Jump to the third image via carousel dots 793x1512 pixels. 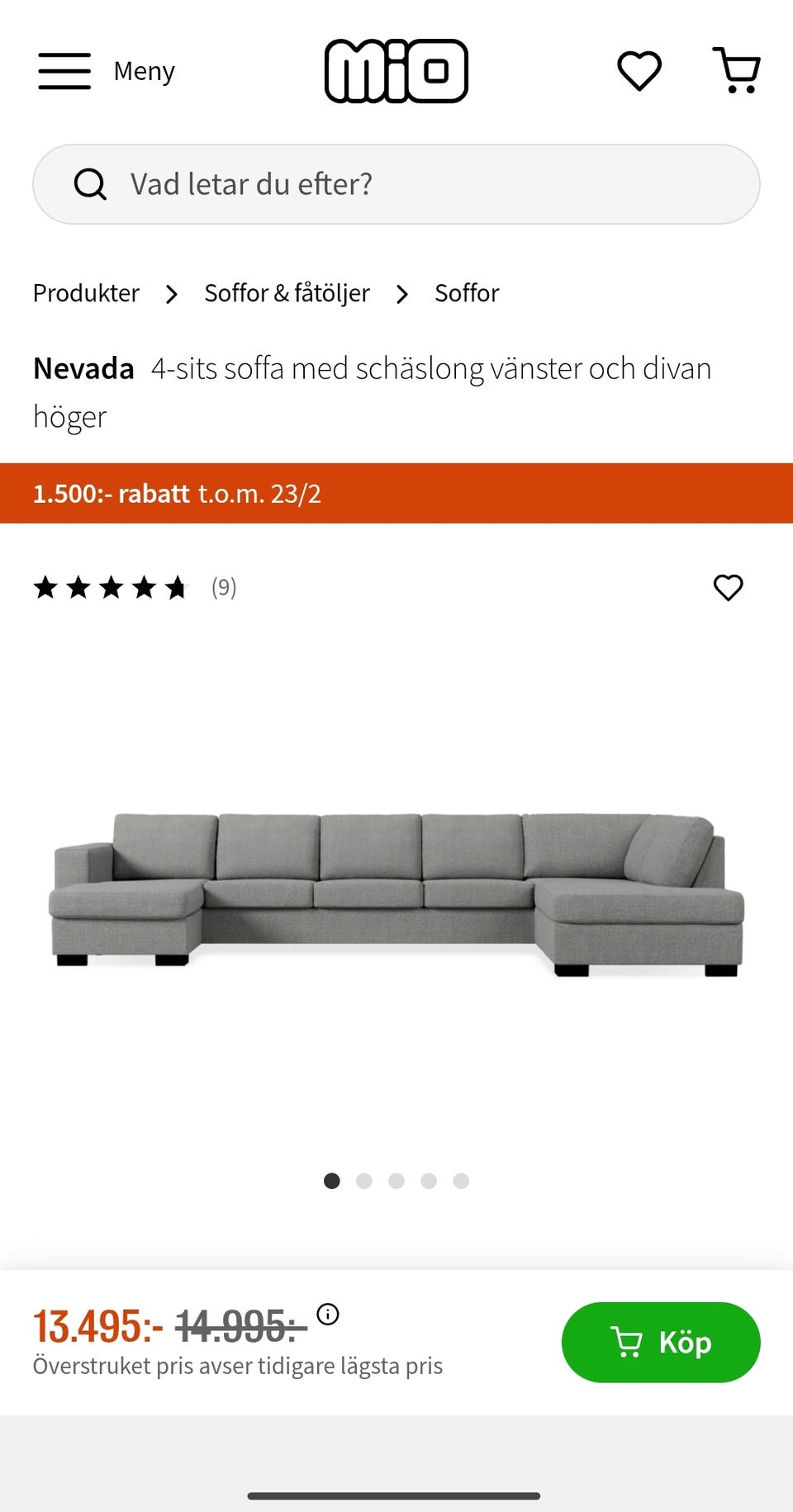click(x=396, y=1181)
